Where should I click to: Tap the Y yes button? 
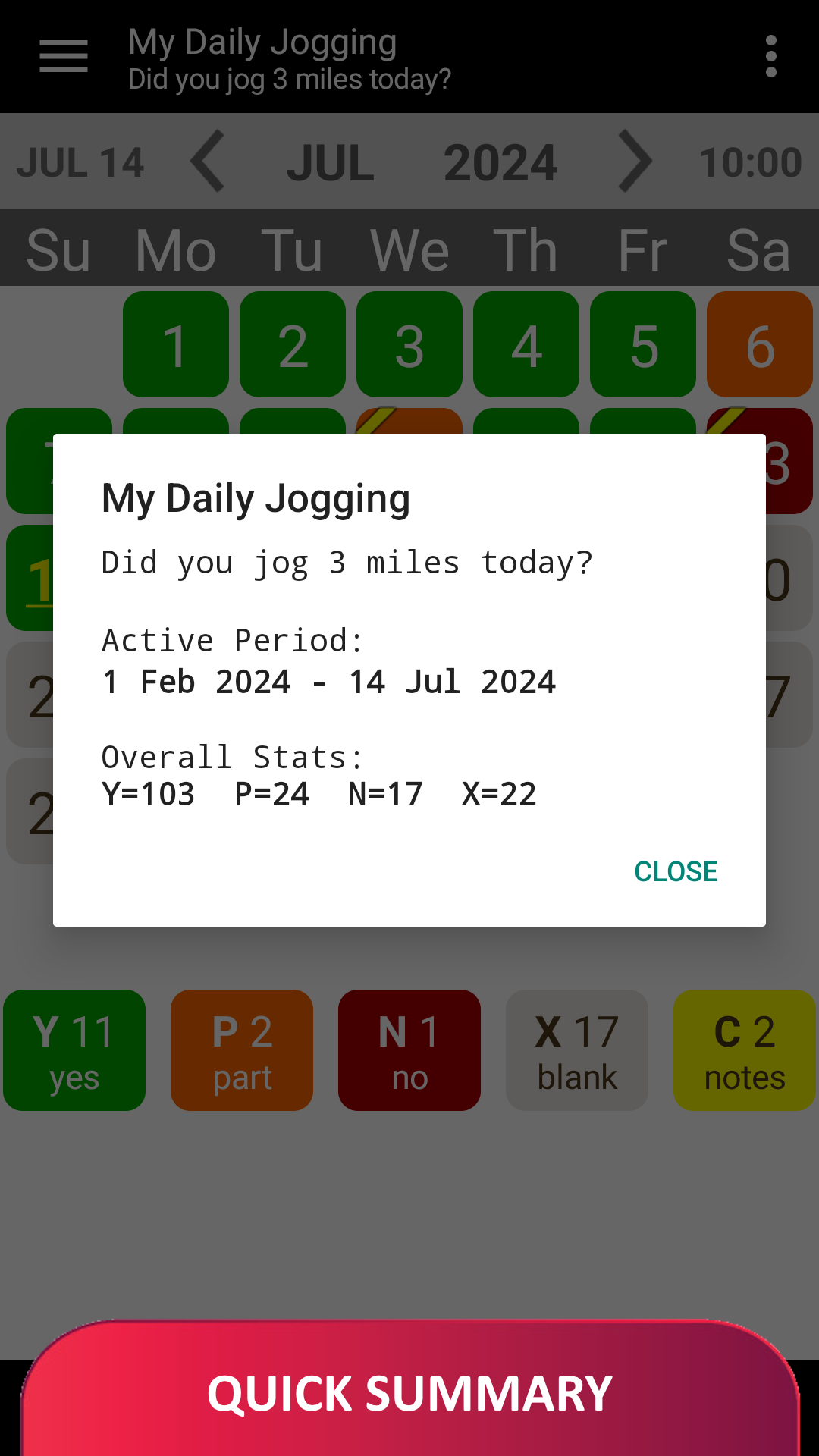tap(74, 1050)
